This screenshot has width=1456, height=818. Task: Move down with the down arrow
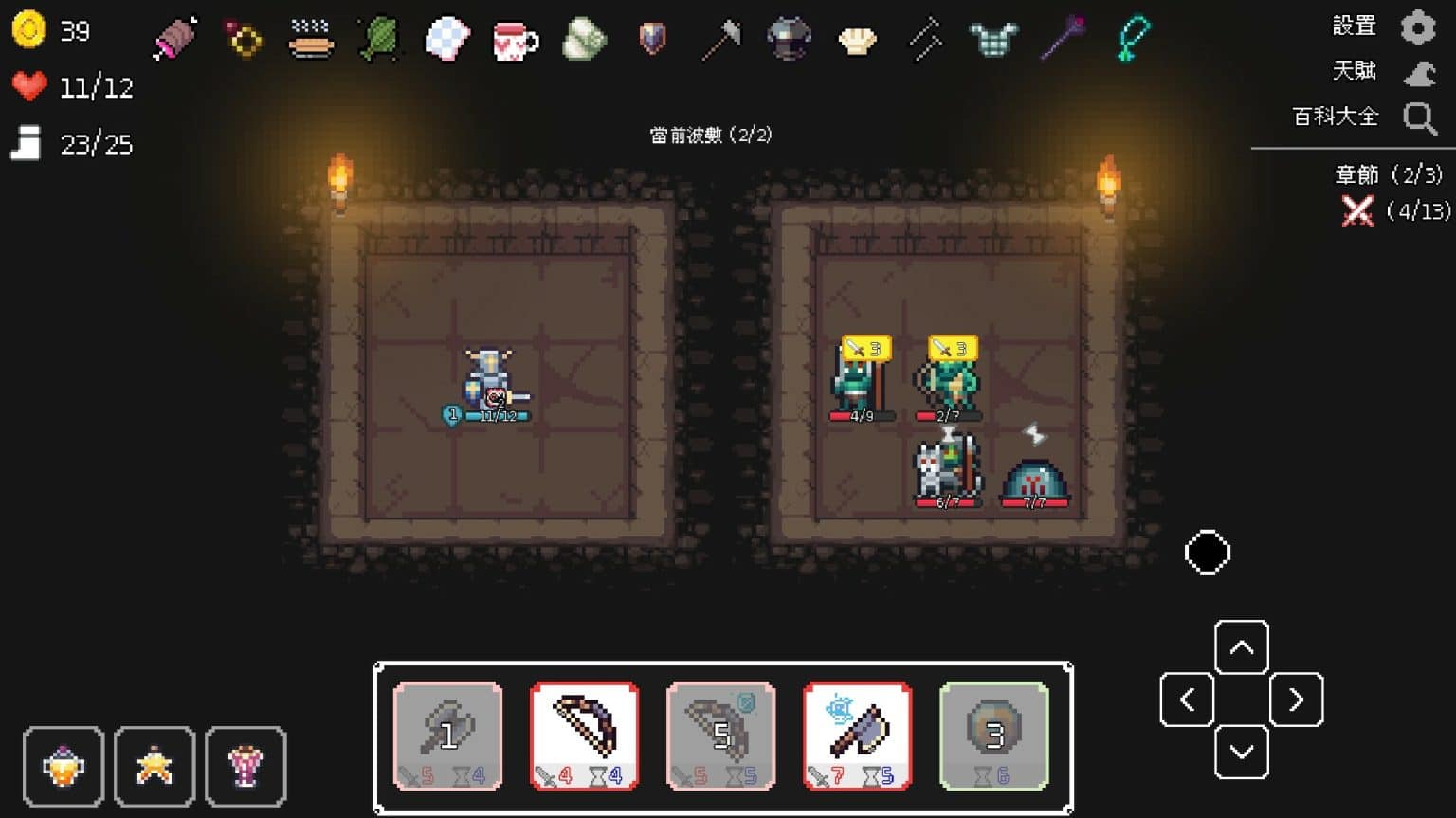[x=1241, y=752]
